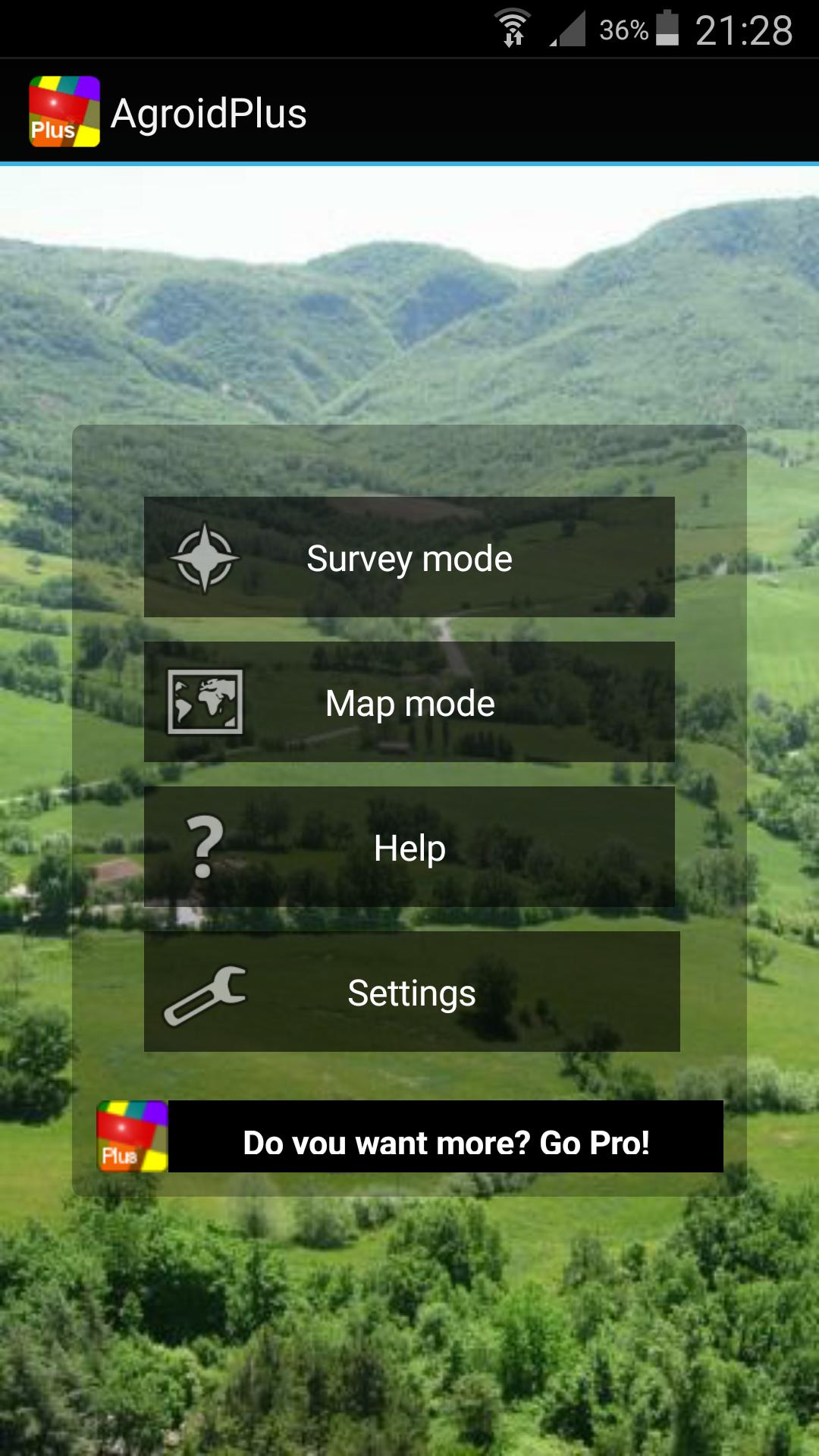The height and width of the screenshot is (1456, 819).
Task: Open Survey mode
Action: pos(409,557)
